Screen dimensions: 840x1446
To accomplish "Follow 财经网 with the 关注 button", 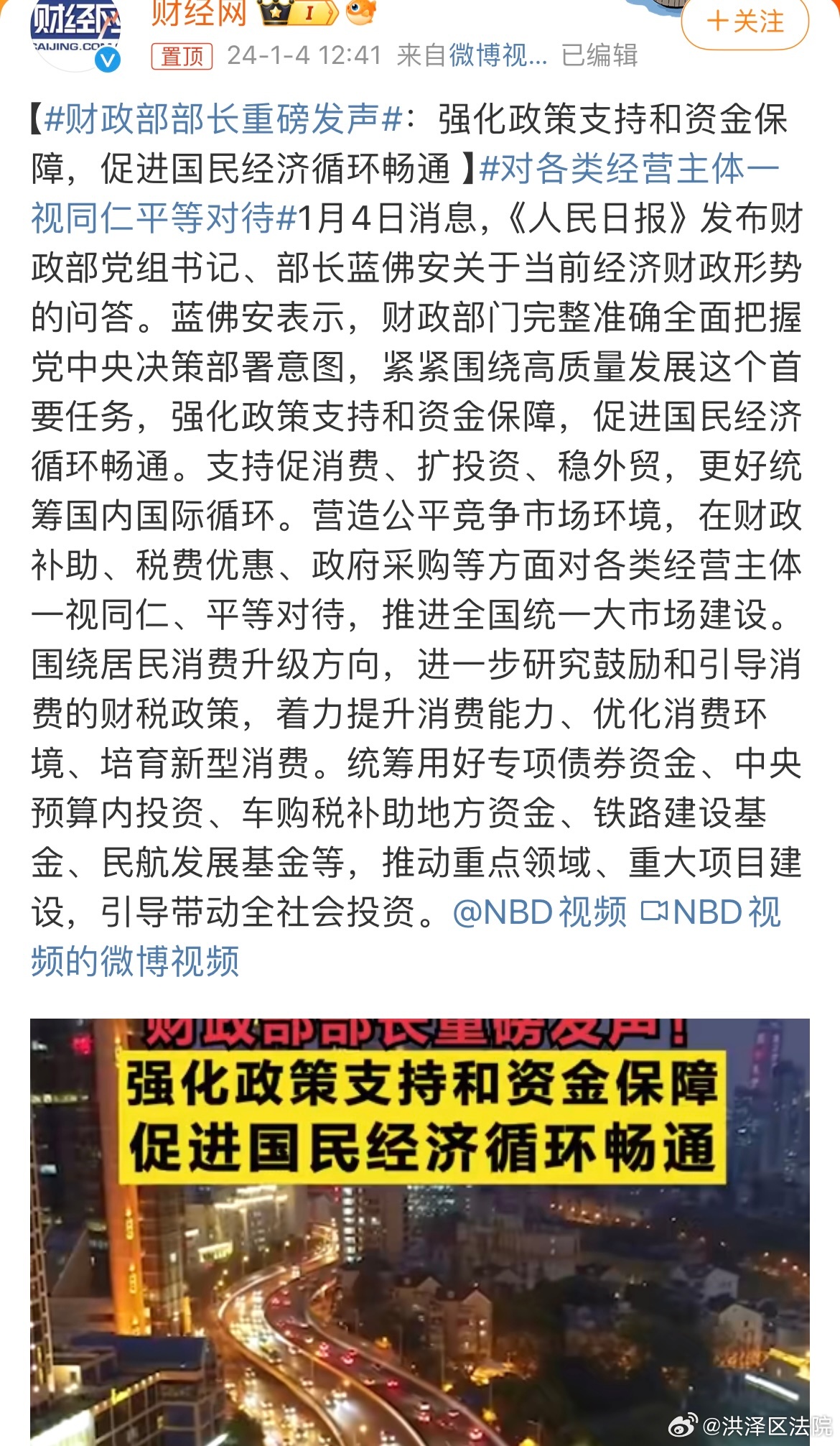I will (x=745, y=22).
